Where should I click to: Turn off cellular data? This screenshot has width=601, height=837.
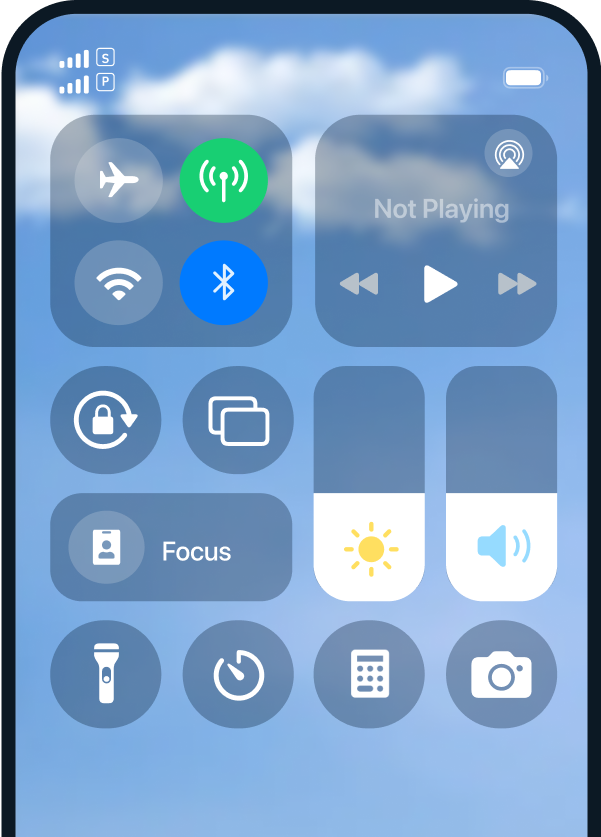[223, 181]
